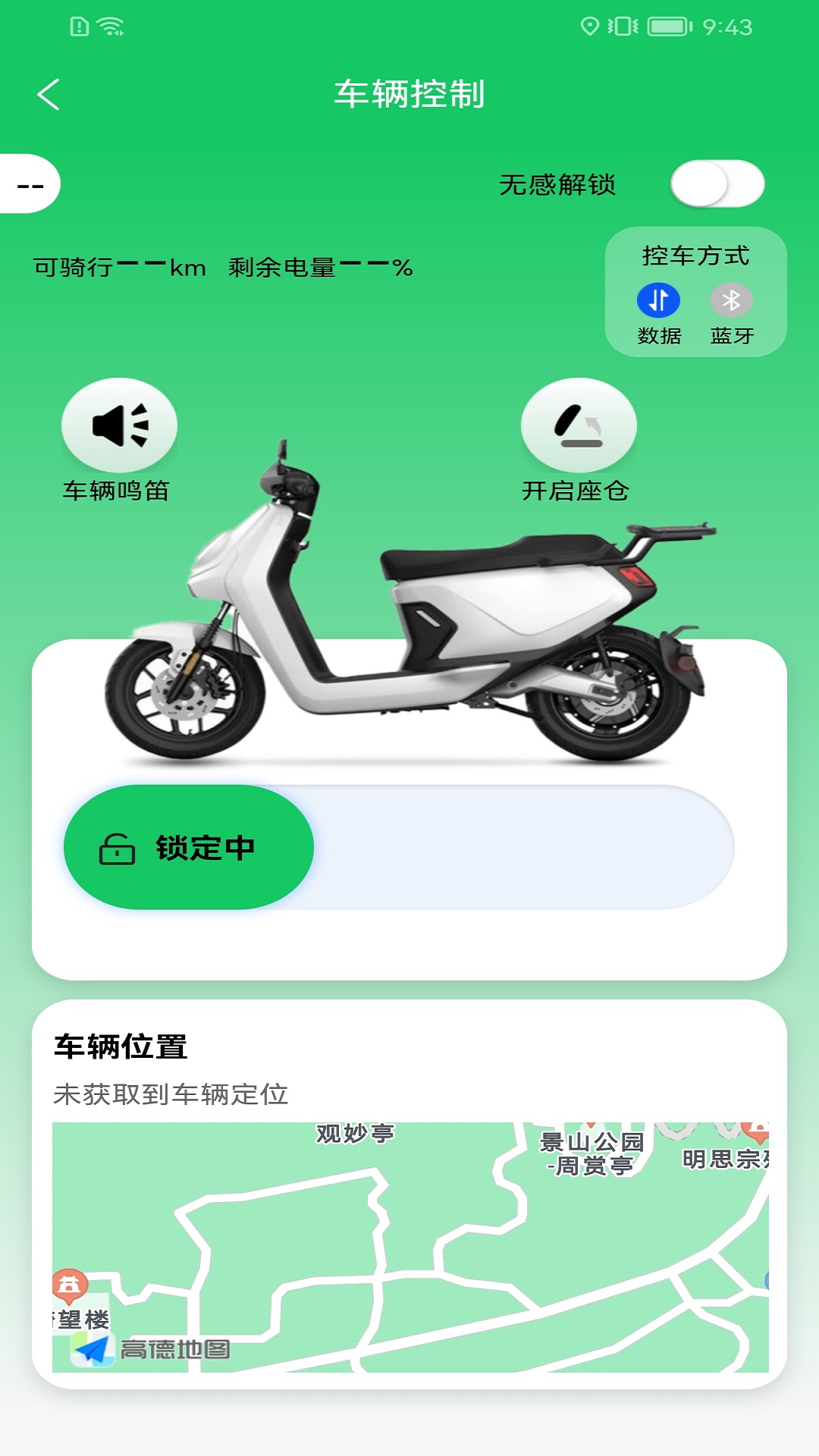This screenshot has height=1456, width=819.
Task: Tap the 锁定中 (locking) lock button
Action: [x=189, y=847]
